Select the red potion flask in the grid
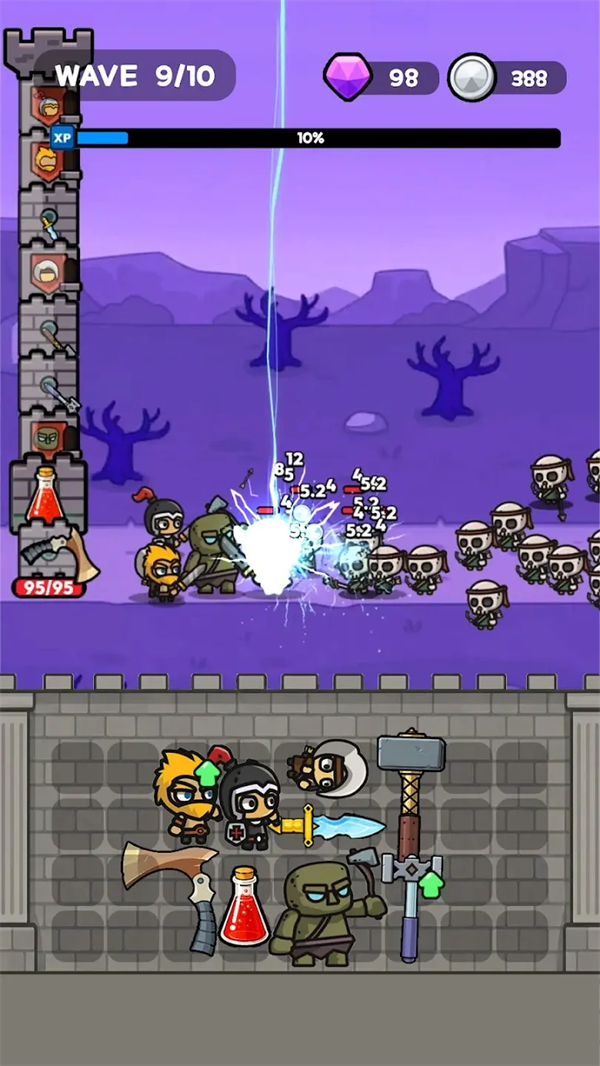 pyautogui.click(x=243, y=908)
